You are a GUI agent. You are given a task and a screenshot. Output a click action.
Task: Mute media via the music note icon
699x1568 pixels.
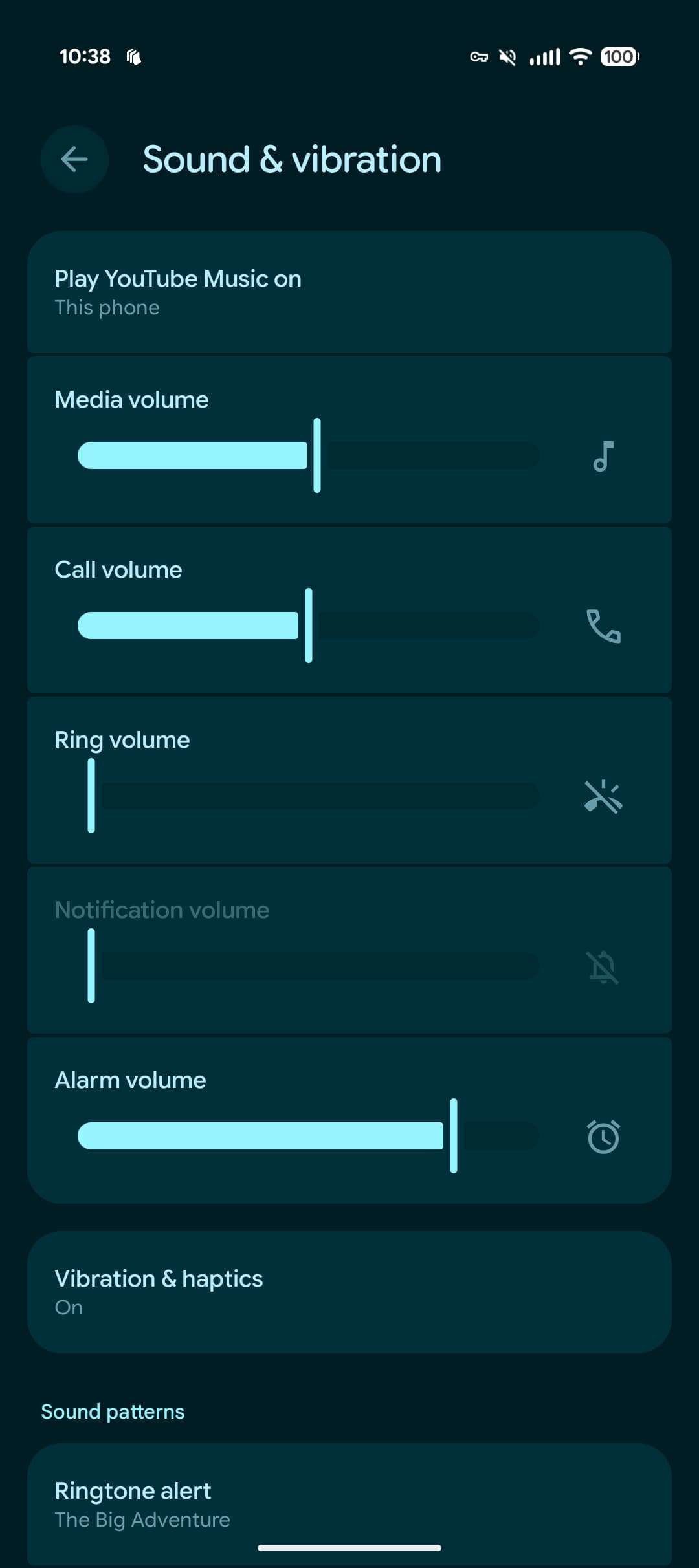(603, 456)
